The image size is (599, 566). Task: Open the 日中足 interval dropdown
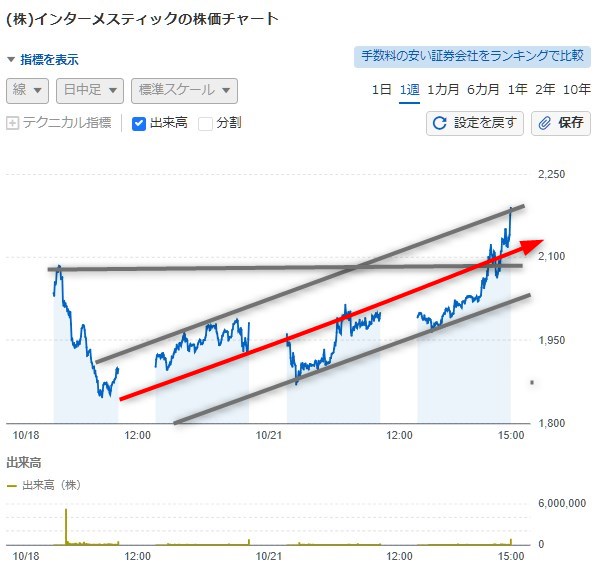90,91
